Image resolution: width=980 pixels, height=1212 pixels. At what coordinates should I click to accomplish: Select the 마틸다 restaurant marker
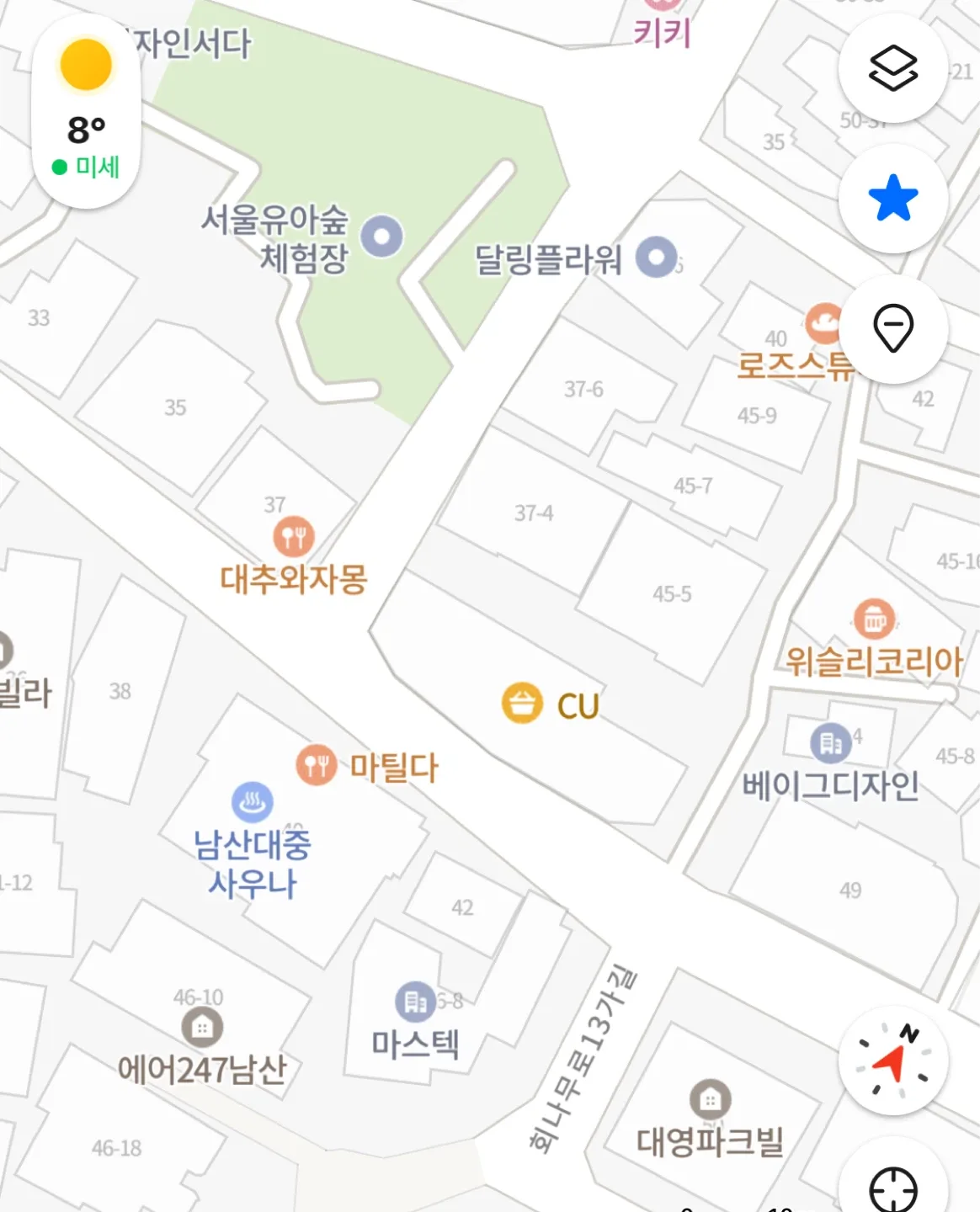click(x=317, y=765)
